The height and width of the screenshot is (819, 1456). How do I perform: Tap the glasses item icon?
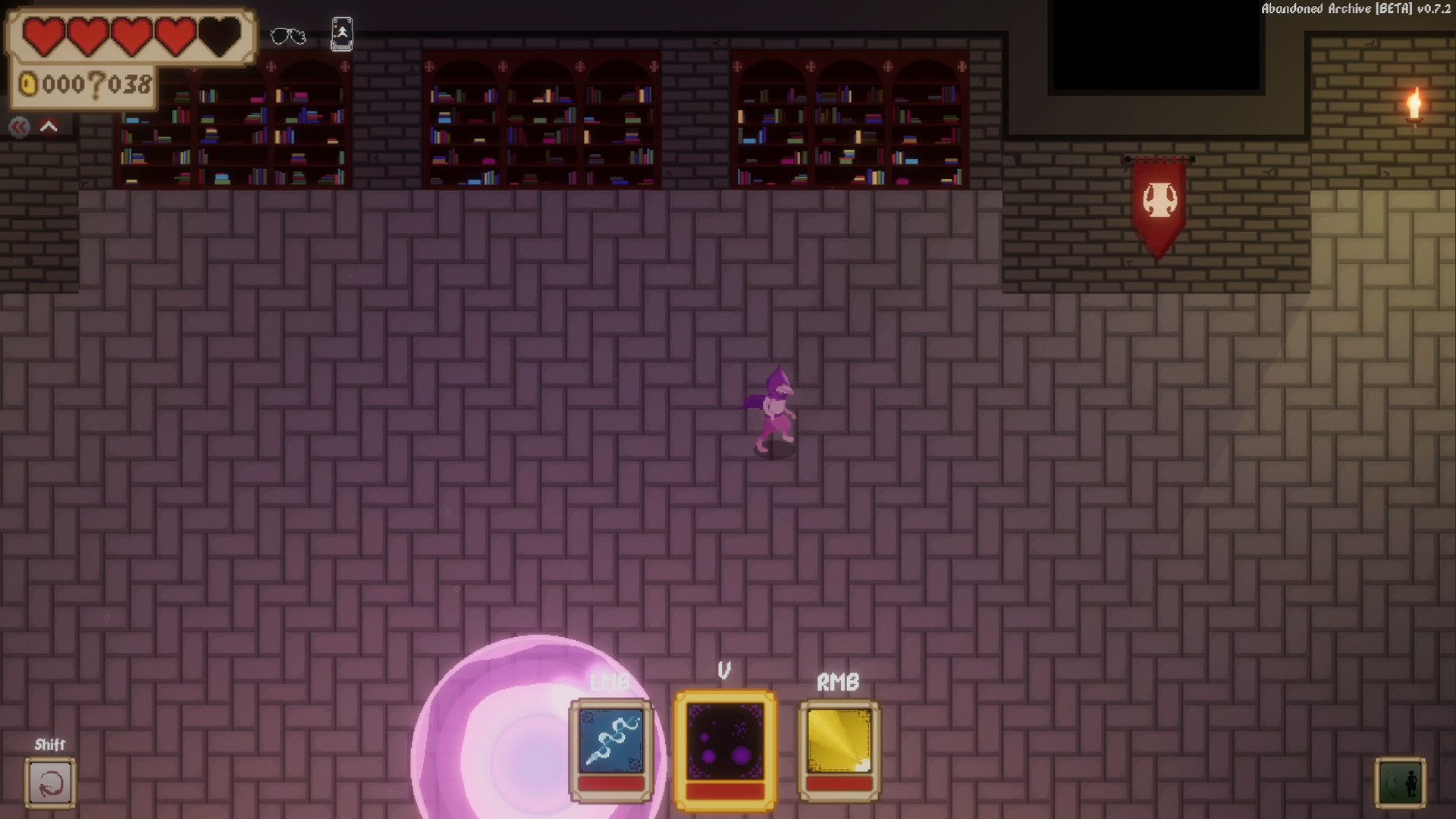tap(288, 36)
